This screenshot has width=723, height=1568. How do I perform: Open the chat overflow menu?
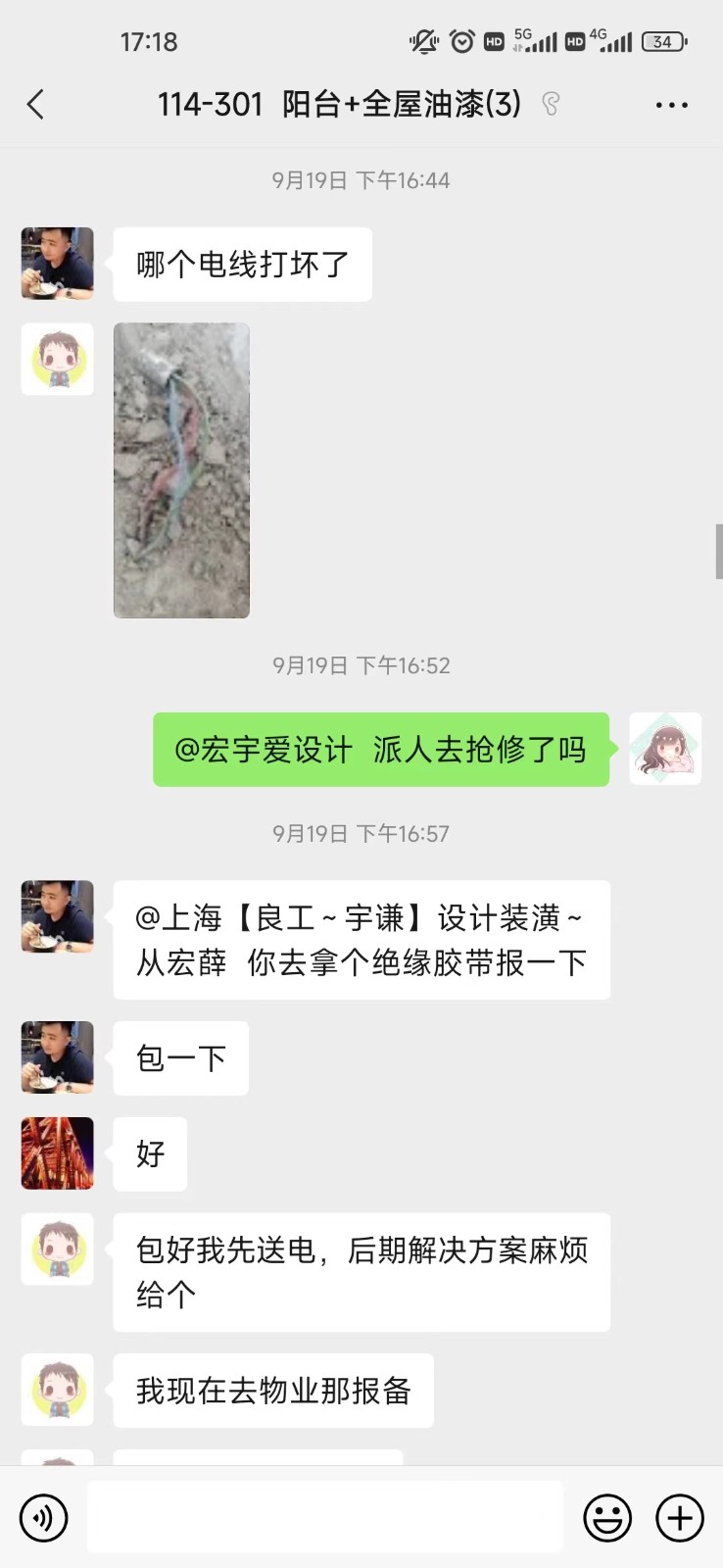coord(671,105)
